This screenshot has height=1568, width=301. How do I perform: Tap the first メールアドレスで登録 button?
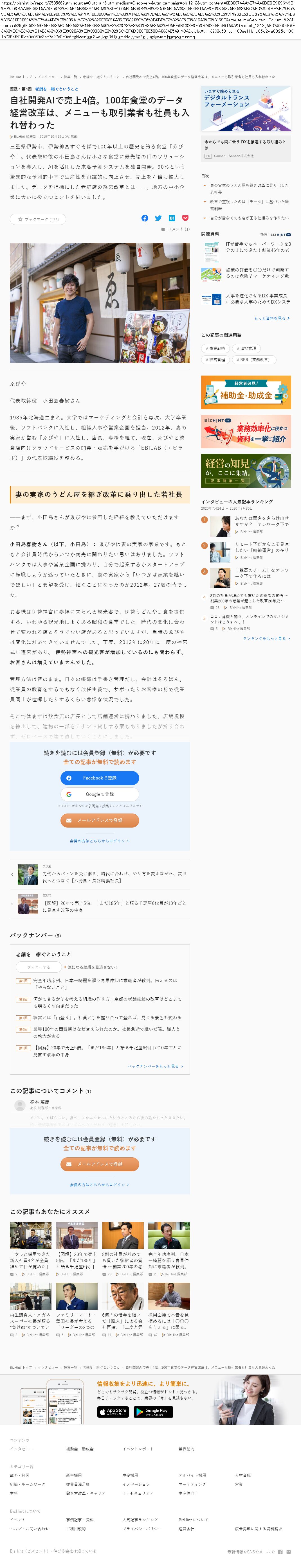coord(99,820)
